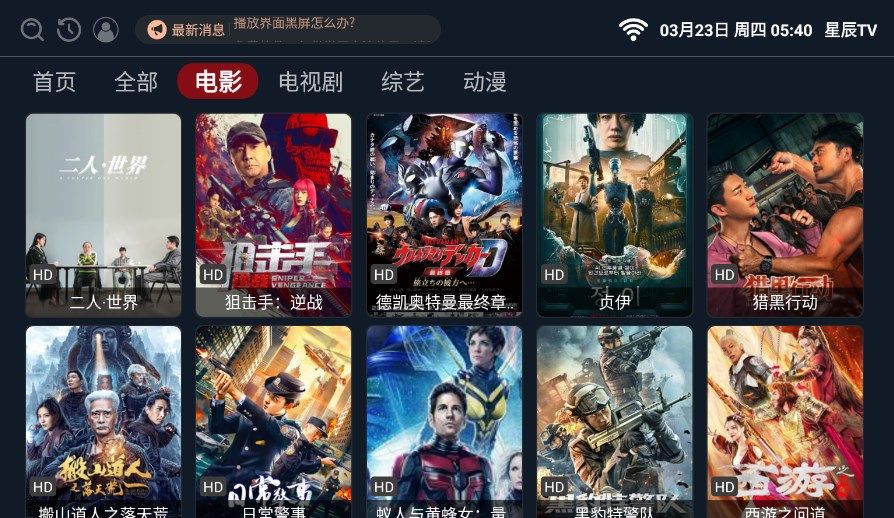
Task: Select the 电影 tab
Action: pyautogui.click(x=218, y=82)
